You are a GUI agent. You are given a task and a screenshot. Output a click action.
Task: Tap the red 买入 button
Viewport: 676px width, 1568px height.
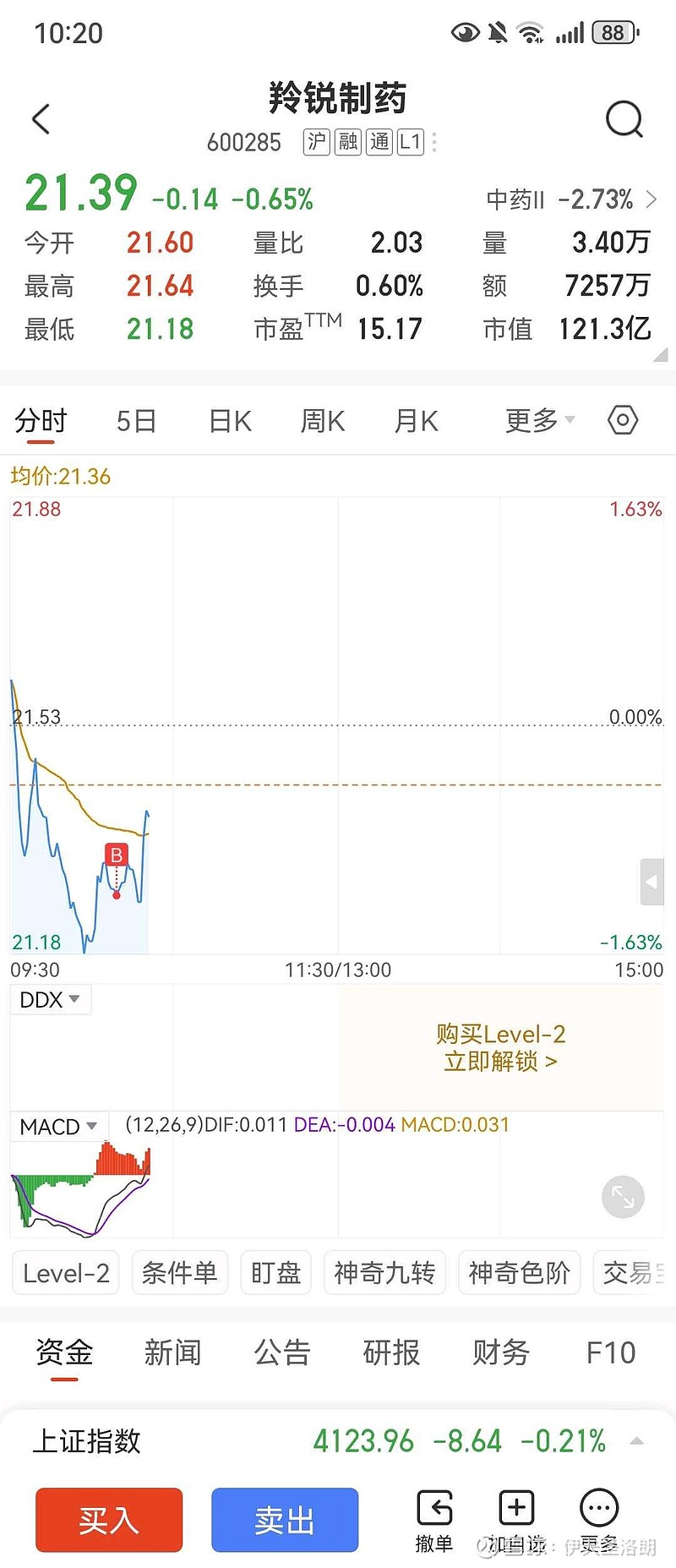pyautogui.click(x=109, y=1520)
